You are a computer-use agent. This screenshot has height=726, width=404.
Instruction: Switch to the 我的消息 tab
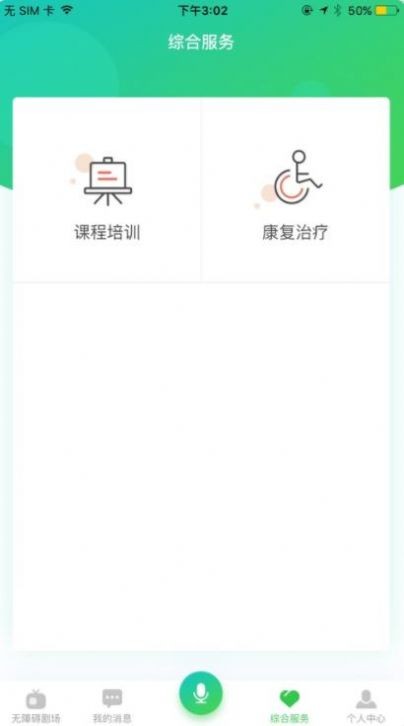[x=112, y=706]
